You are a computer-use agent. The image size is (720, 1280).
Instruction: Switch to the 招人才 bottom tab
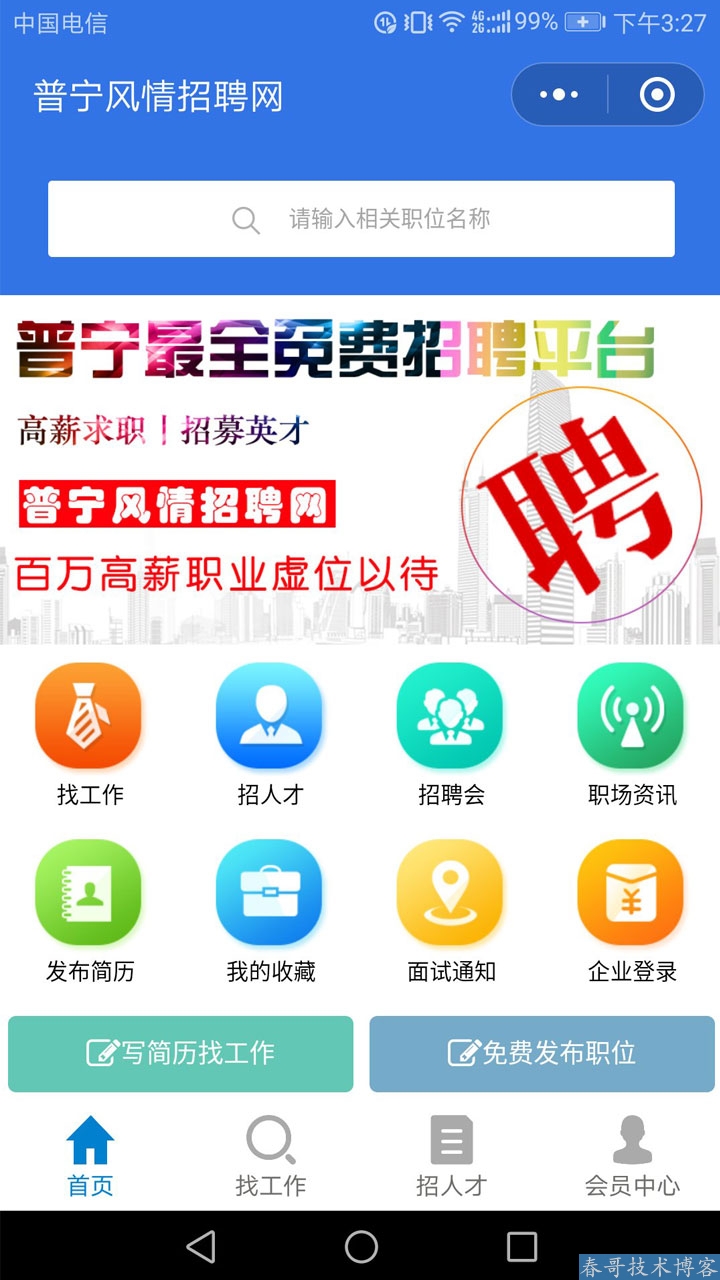[451, 1157]
